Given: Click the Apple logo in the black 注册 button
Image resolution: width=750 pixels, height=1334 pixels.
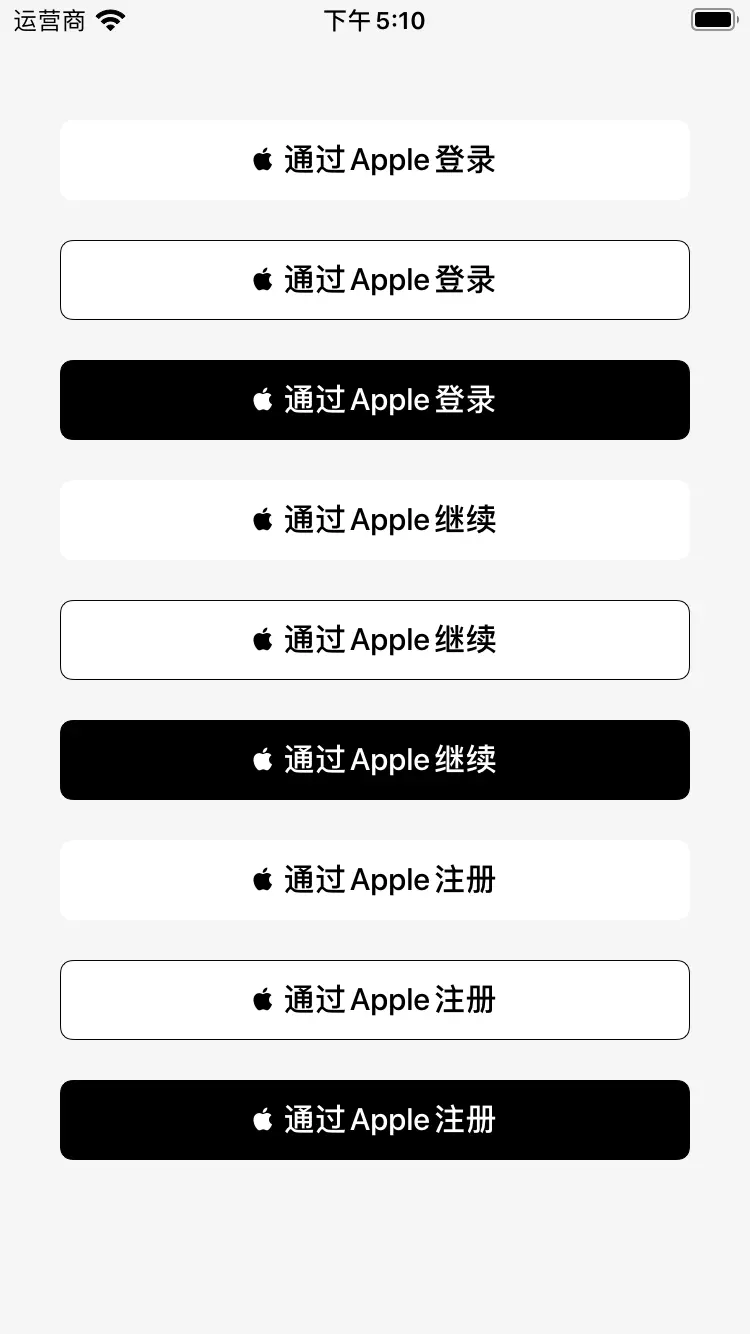Looking at the screenshot, I should (x=262, y=1119).
